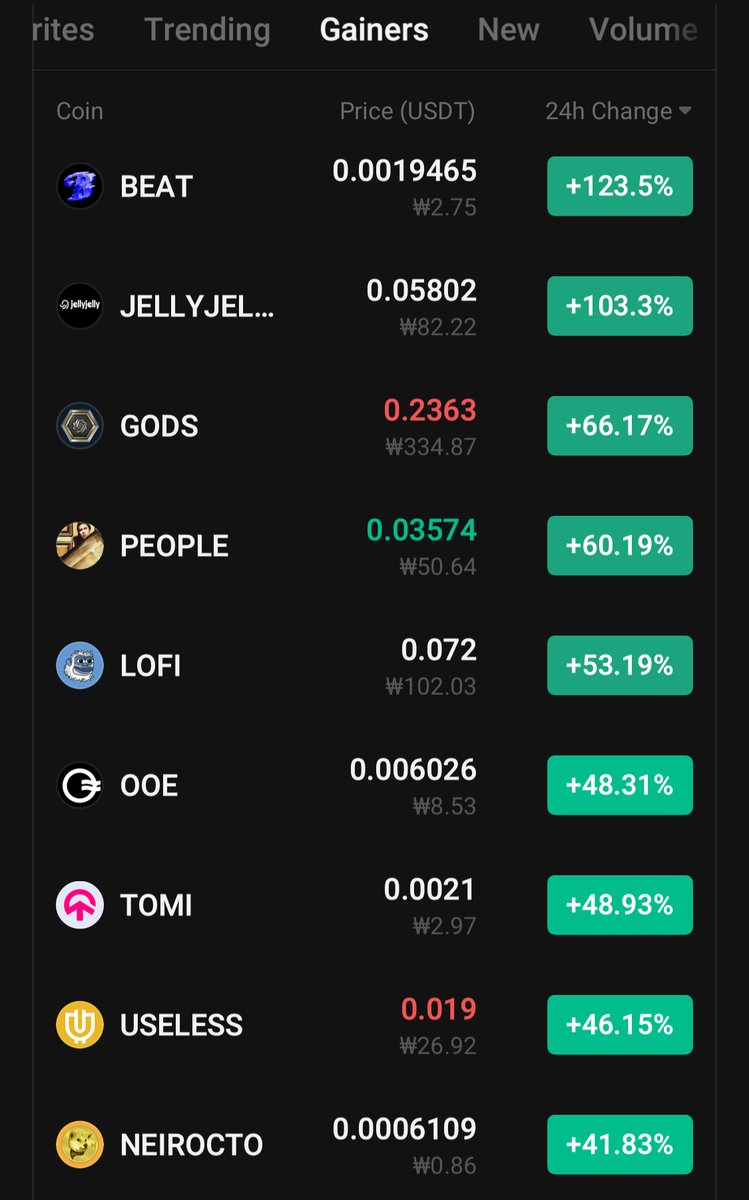749x1200 pixels.
Task: Select the LOFI coin
Action: pyautogui.click(x=374, y=666)
